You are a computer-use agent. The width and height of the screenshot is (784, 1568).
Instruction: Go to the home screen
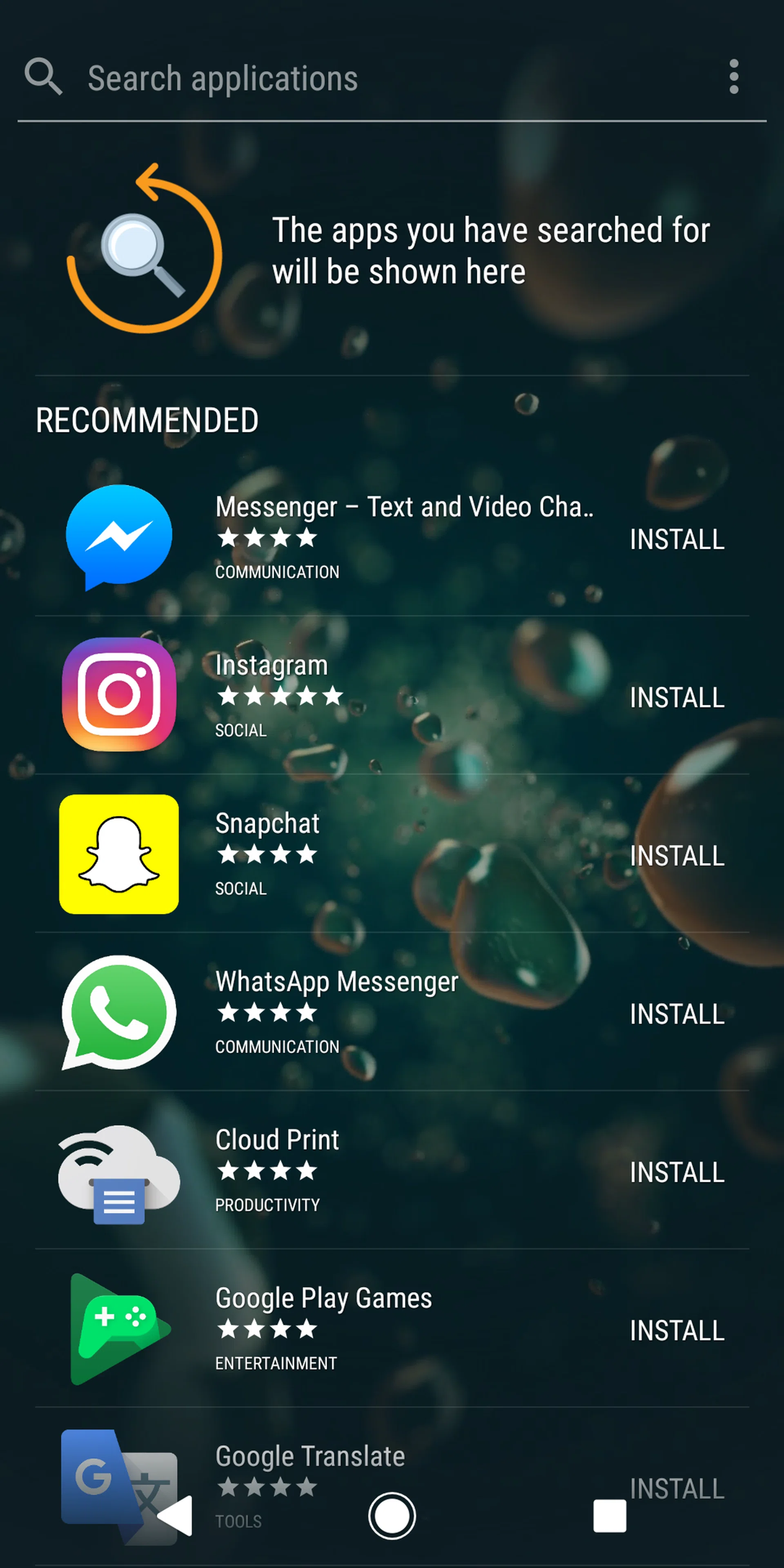tap(392, 1516)
